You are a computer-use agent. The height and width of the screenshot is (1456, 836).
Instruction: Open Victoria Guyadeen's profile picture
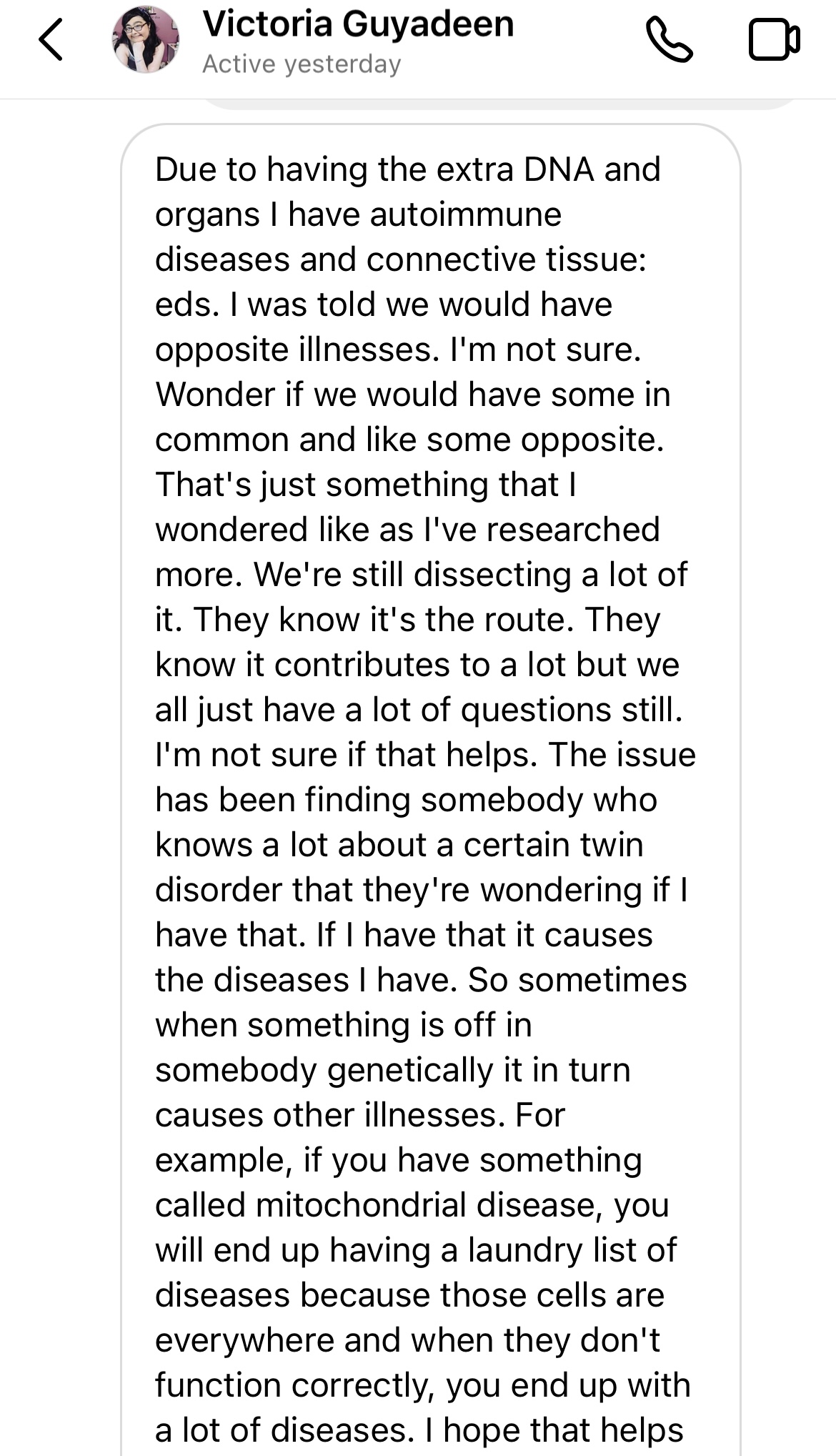(x=146, y=40)
